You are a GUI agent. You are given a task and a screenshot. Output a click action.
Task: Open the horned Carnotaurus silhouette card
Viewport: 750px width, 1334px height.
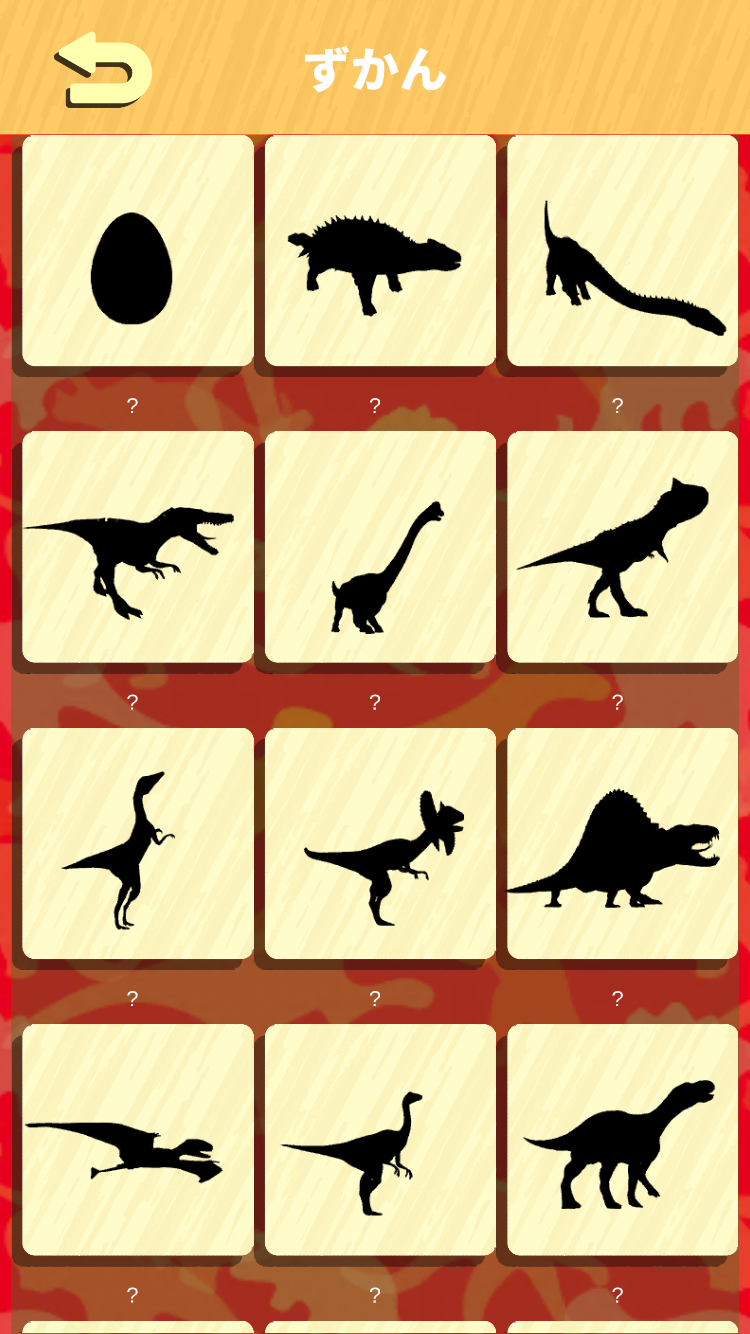point(621,546)
